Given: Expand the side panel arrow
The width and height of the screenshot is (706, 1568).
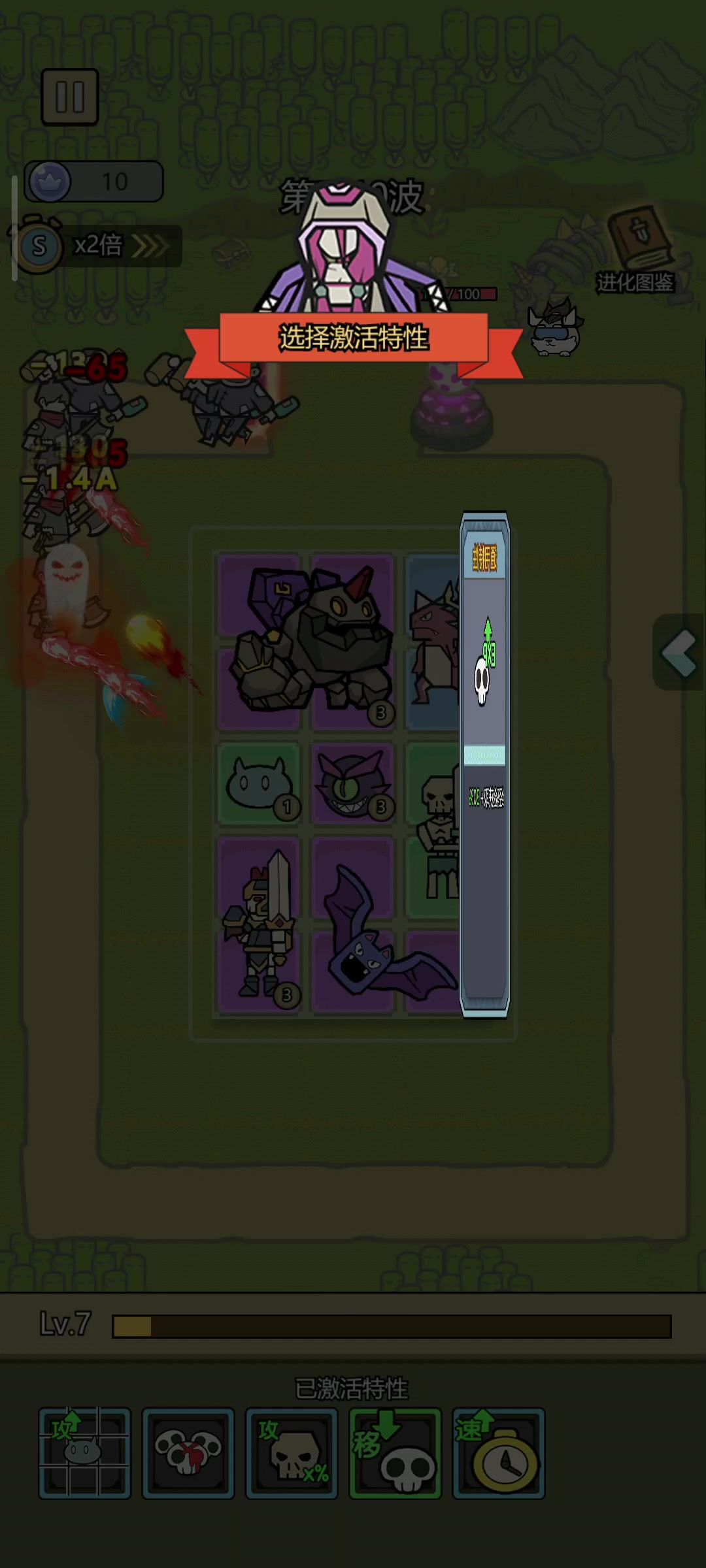Looking at the screenshot, I should point(679,652).
